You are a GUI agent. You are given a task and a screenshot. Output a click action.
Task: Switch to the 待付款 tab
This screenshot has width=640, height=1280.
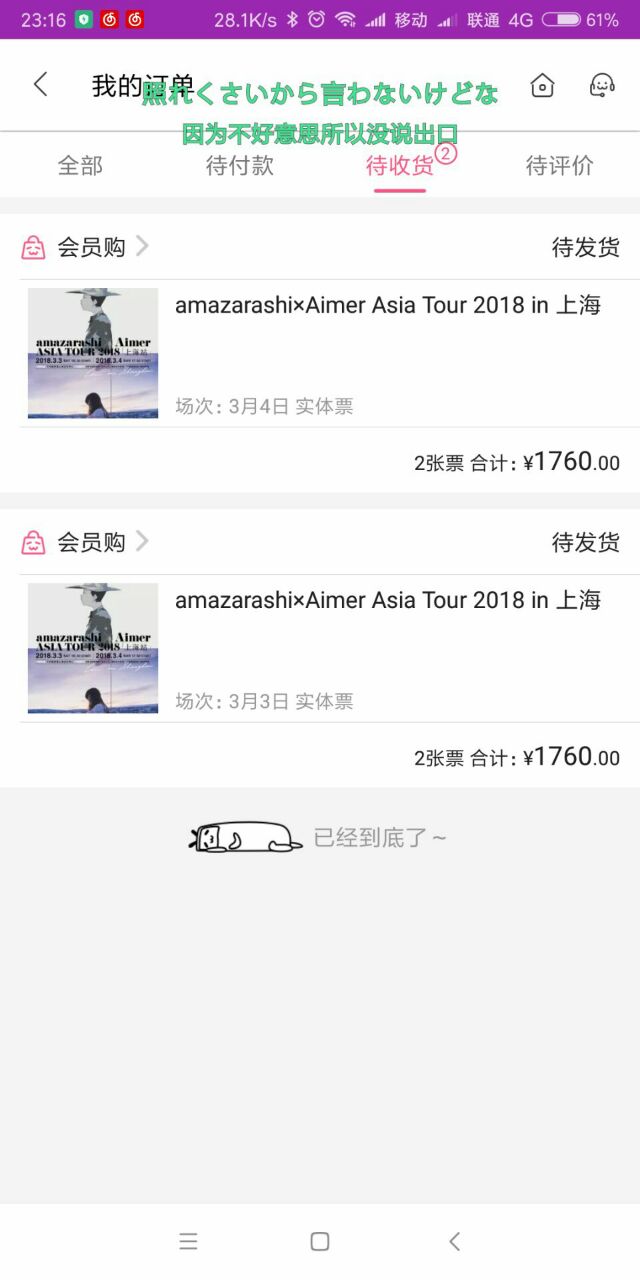click(240, 166)
